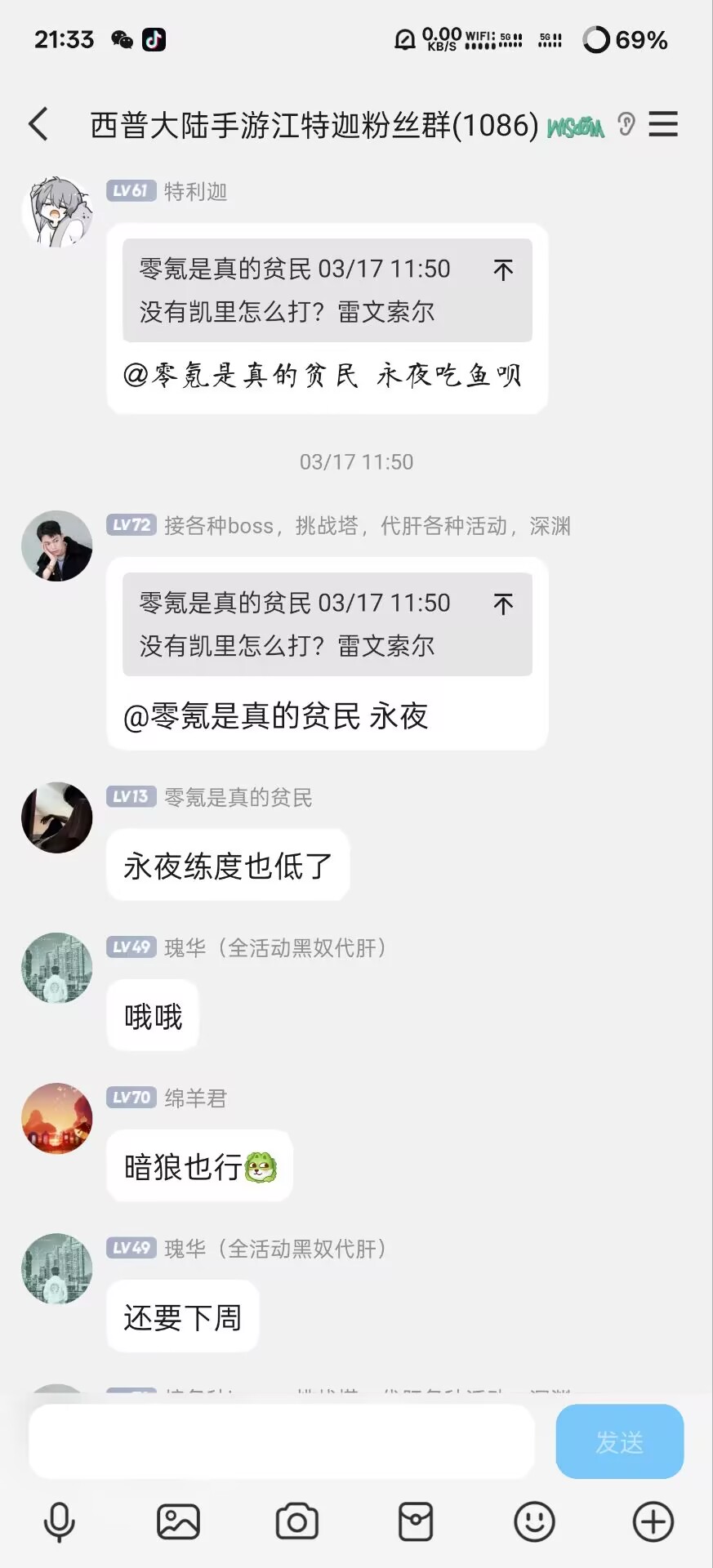The image size is (713, 1568).
Task: Tap the message input field
Action: (x=282, y=1441)
